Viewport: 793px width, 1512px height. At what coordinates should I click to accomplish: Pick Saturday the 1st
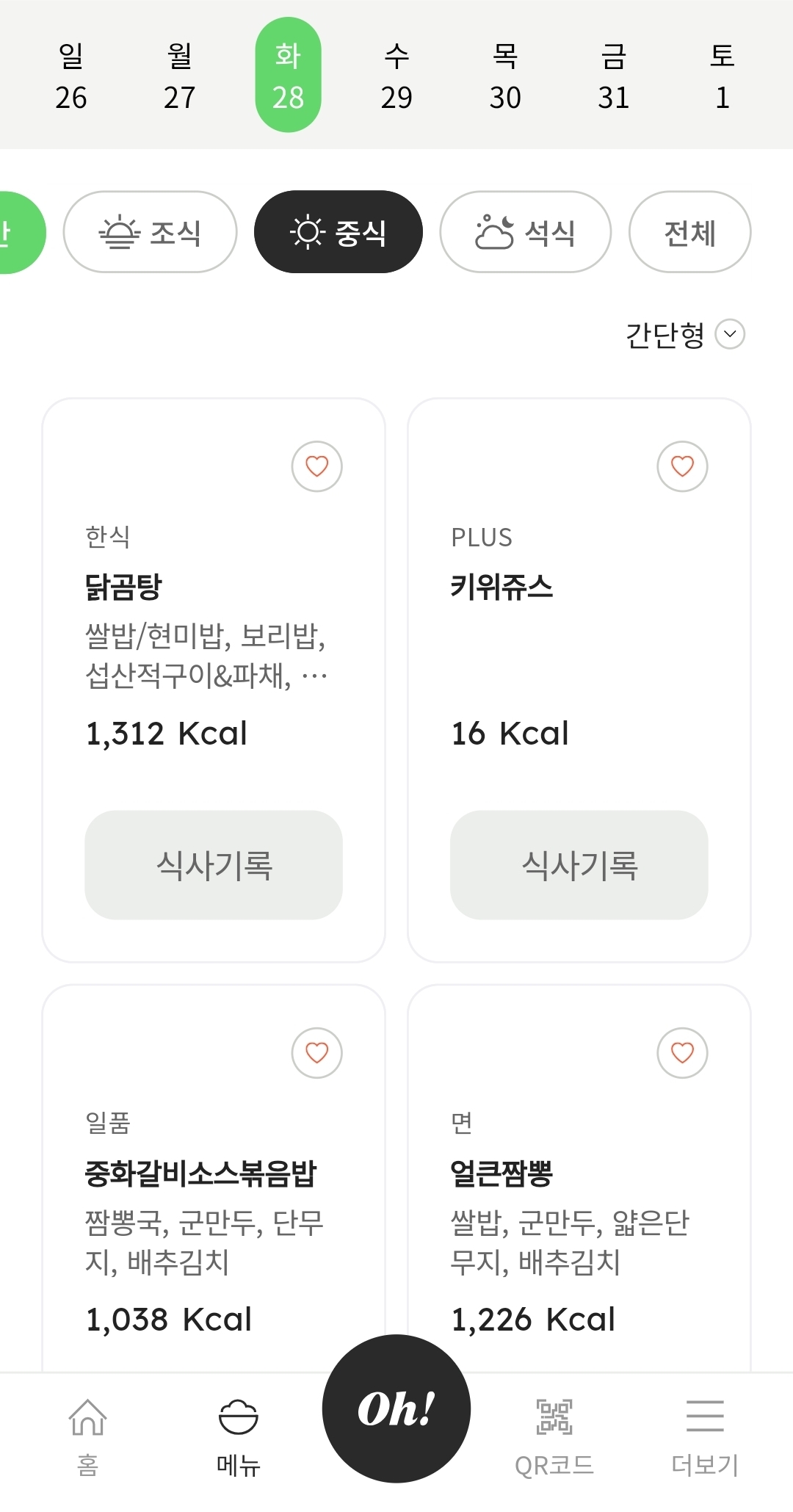pyautogui.click(x=722, y=76)
